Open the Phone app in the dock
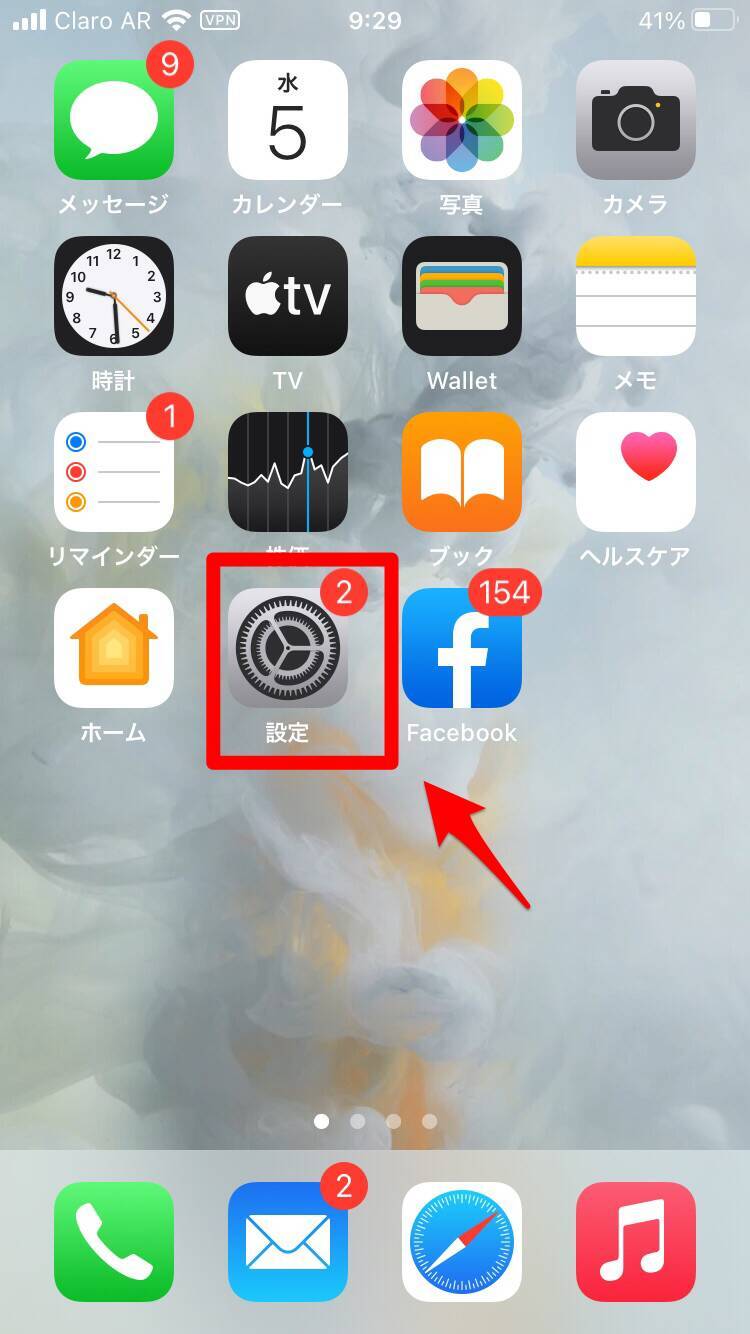Image resolution: width=750 pixels, height=1334 pixels. (x=114, y=1242)
